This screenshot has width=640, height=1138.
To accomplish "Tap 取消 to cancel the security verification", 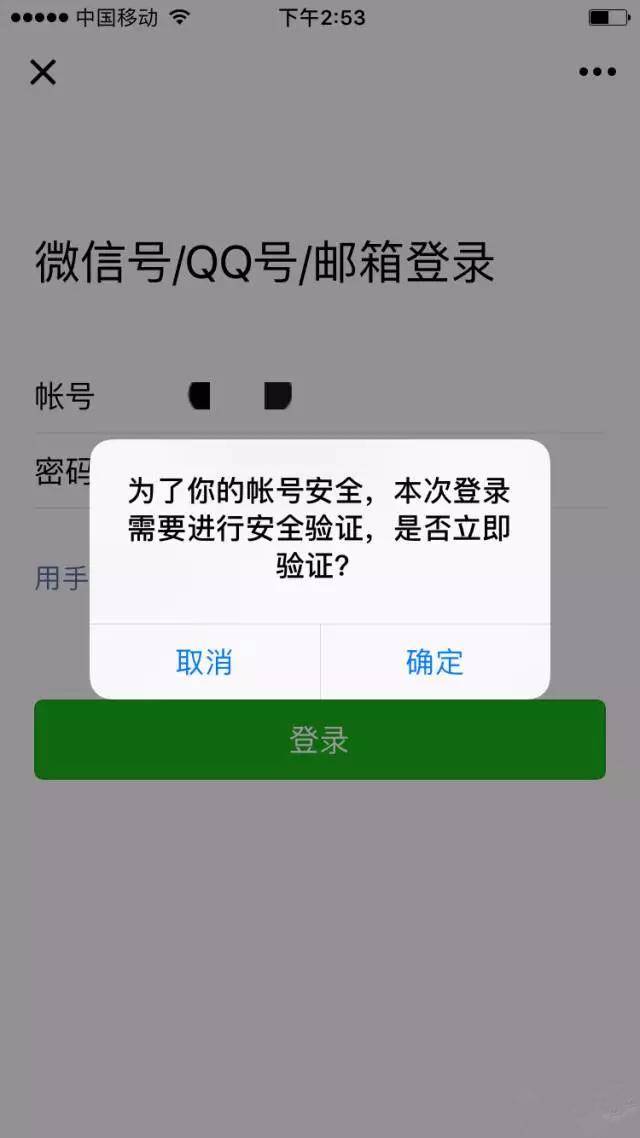I will point(205,662).
